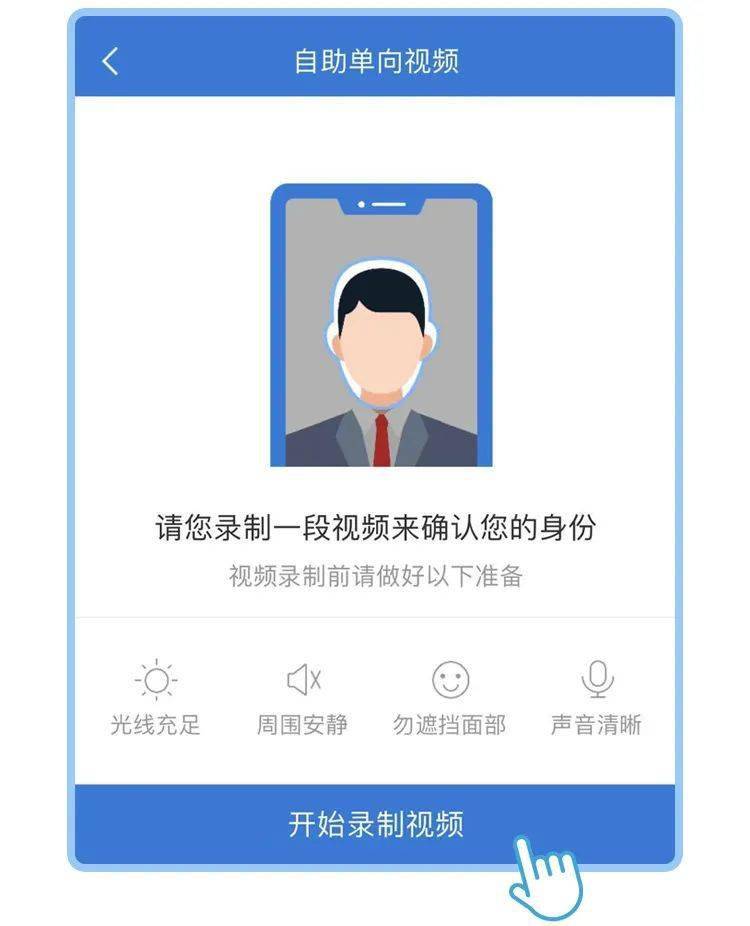This screenshot has height=926, width=750.
Task: Select the 请您录制一段视频来确认您的身份 heading
Action: (x=375, y=524)
